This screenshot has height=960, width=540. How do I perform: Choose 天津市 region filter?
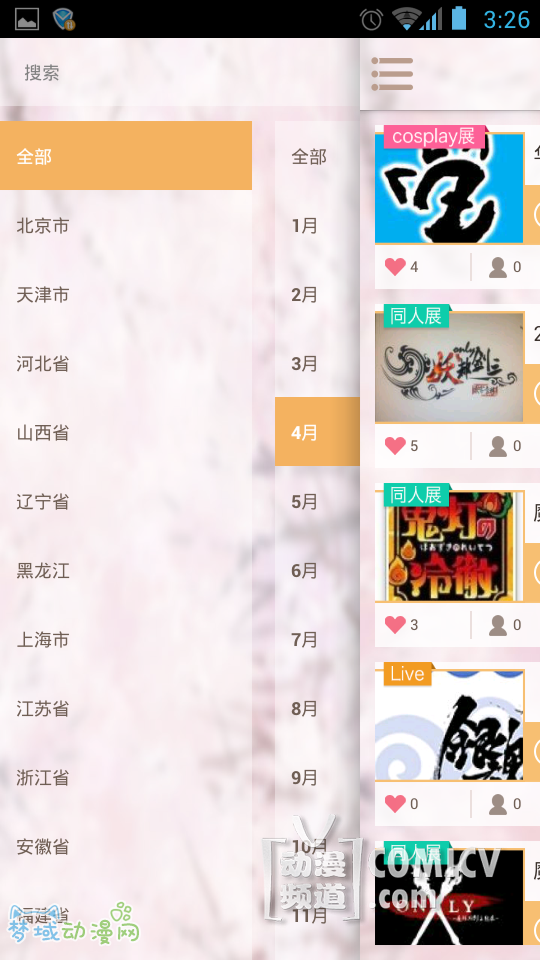click(126, 295)
